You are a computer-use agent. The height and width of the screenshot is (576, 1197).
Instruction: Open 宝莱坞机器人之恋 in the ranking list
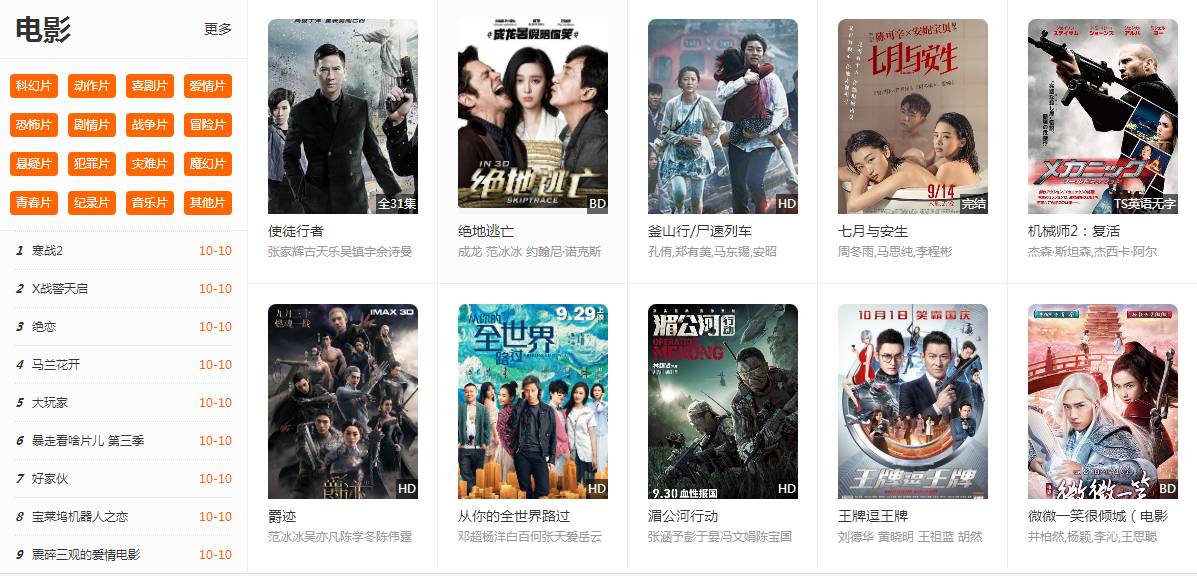tap(80, 516)
